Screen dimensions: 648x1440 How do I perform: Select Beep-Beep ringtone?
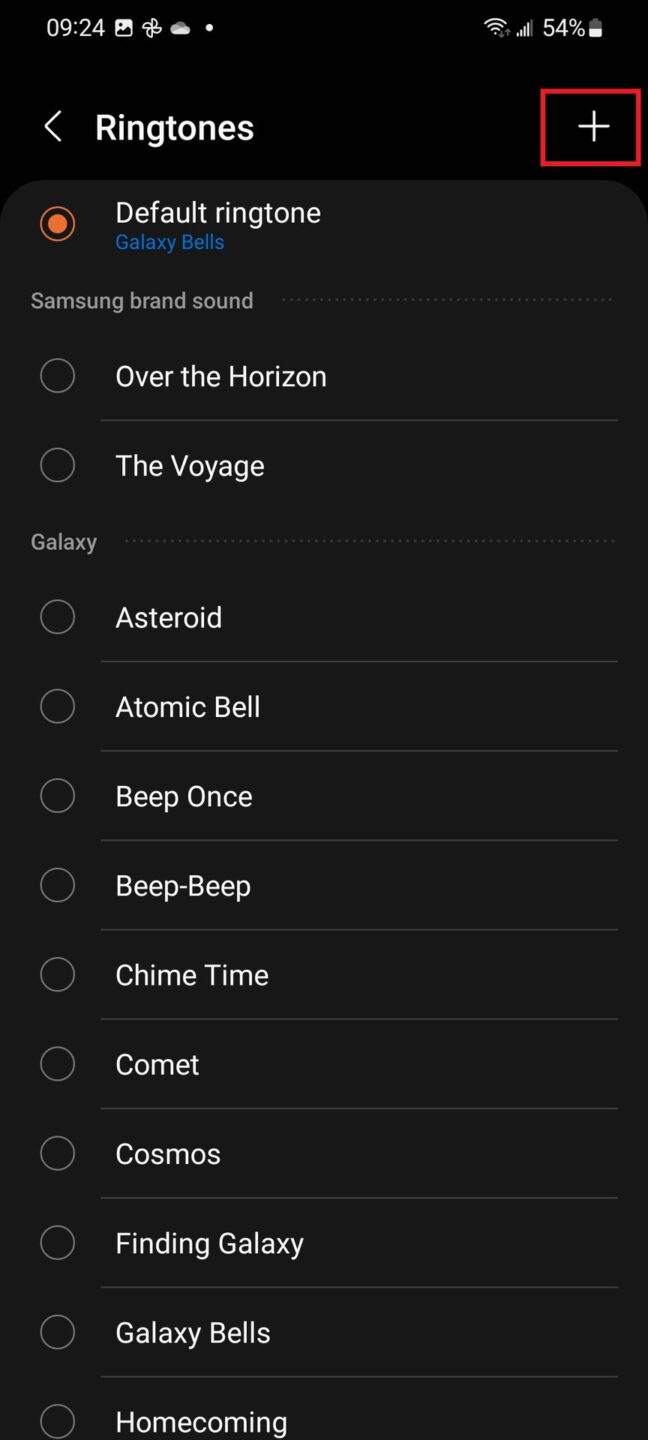pyautogui.click(x=183, y=886)
